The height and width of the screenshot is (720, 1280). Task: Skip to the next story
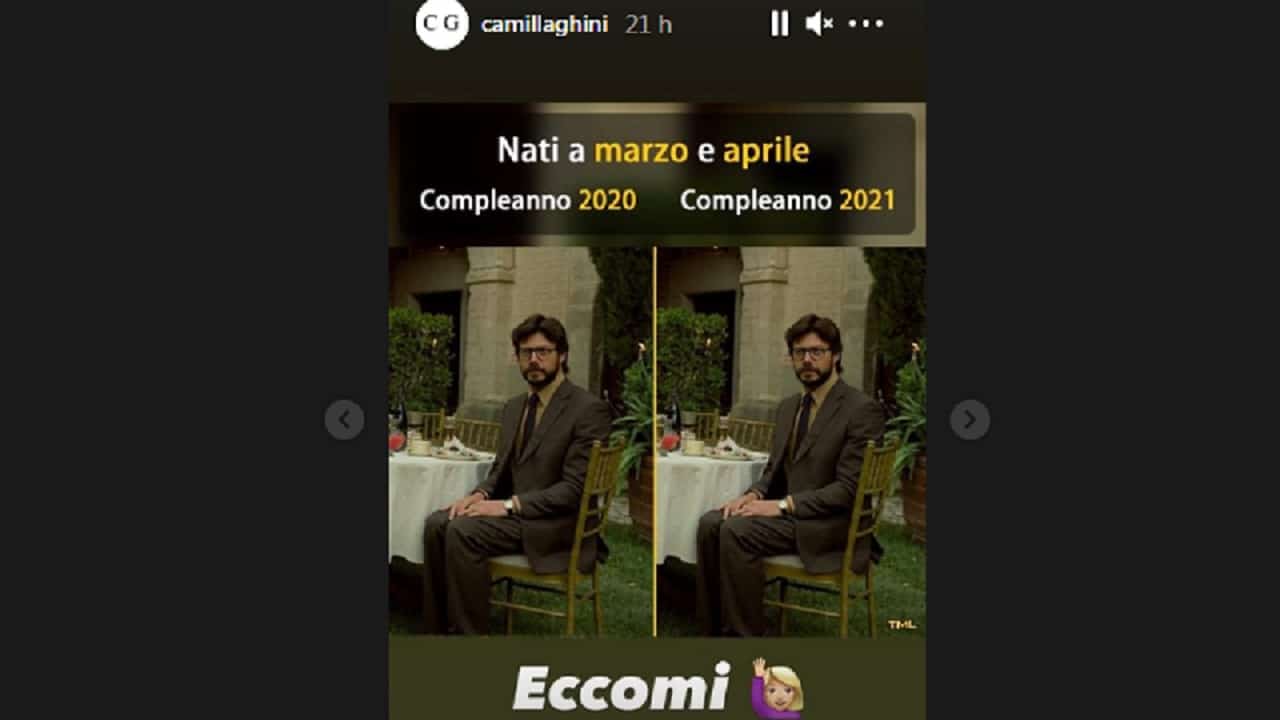click(x=969, y=420)
